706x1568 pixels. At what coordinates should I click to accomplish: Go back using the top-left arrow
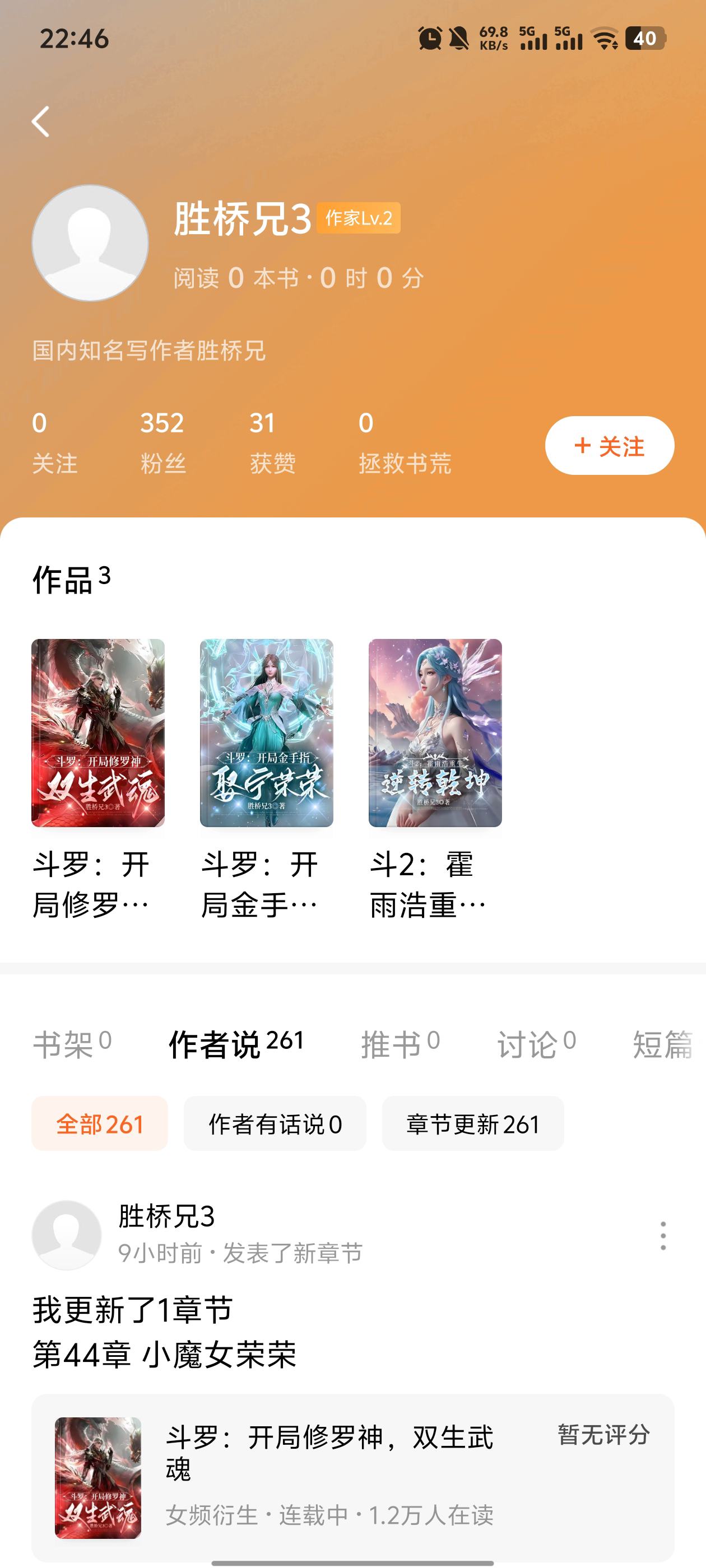click(41, 122)
